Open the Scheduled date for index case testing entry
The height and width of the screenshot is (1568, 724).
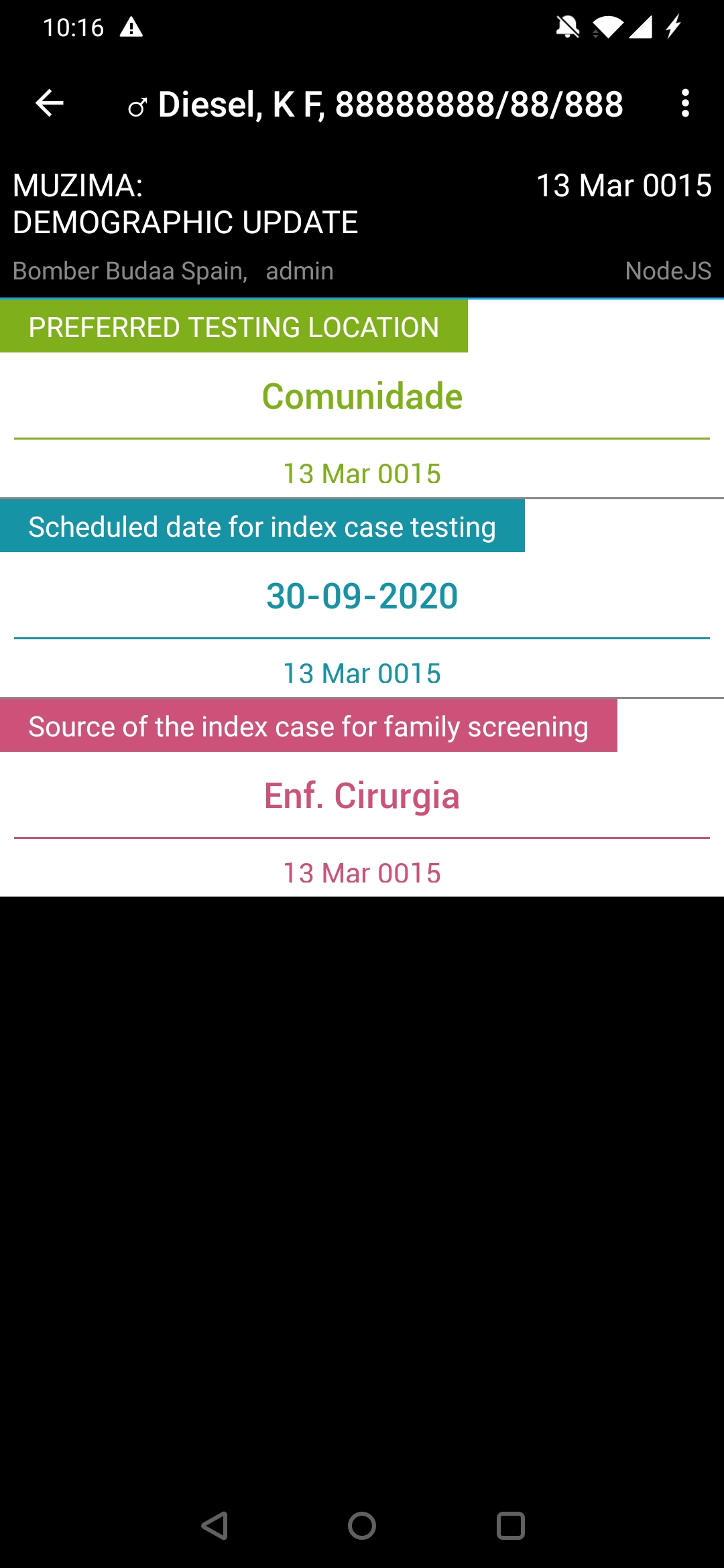click(362, 598)
